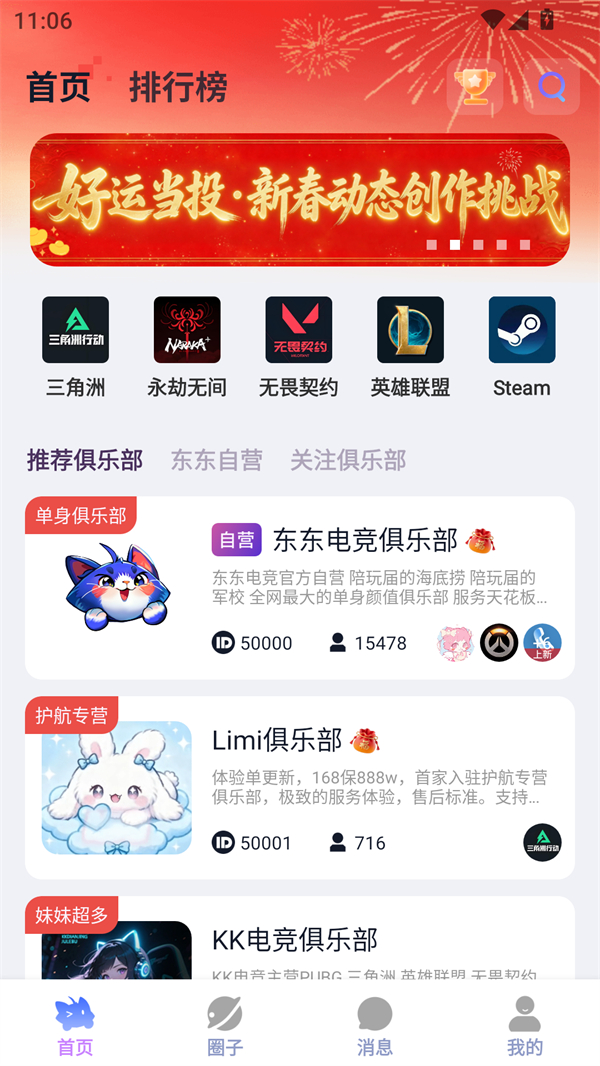
Task: Open the search magnifier icon
Action: pyautogui.click(x=551, y=87)
